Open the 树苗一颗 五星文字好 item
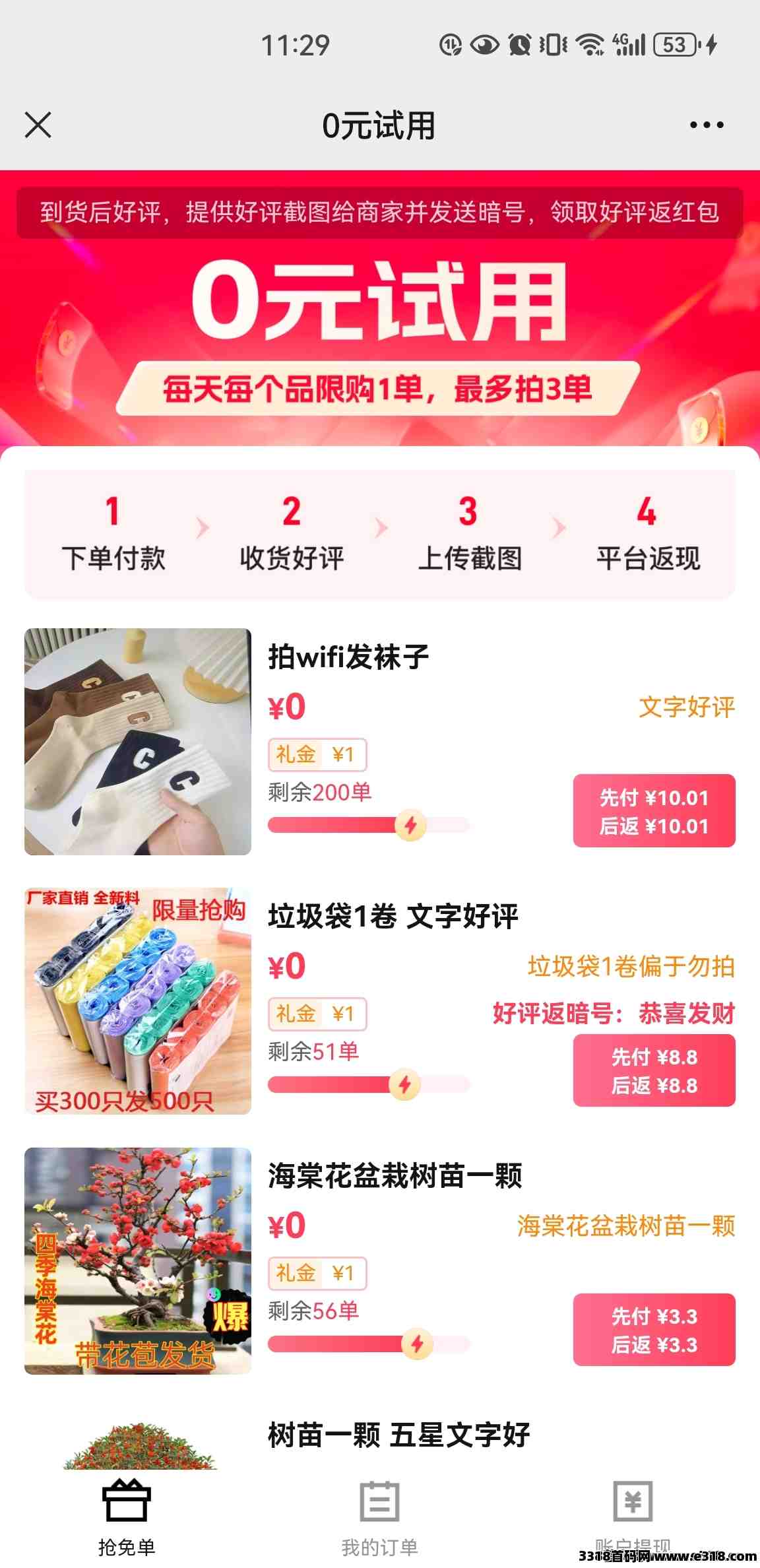The height and width of the screenshot is (1568, 760). click(398, 1435)
